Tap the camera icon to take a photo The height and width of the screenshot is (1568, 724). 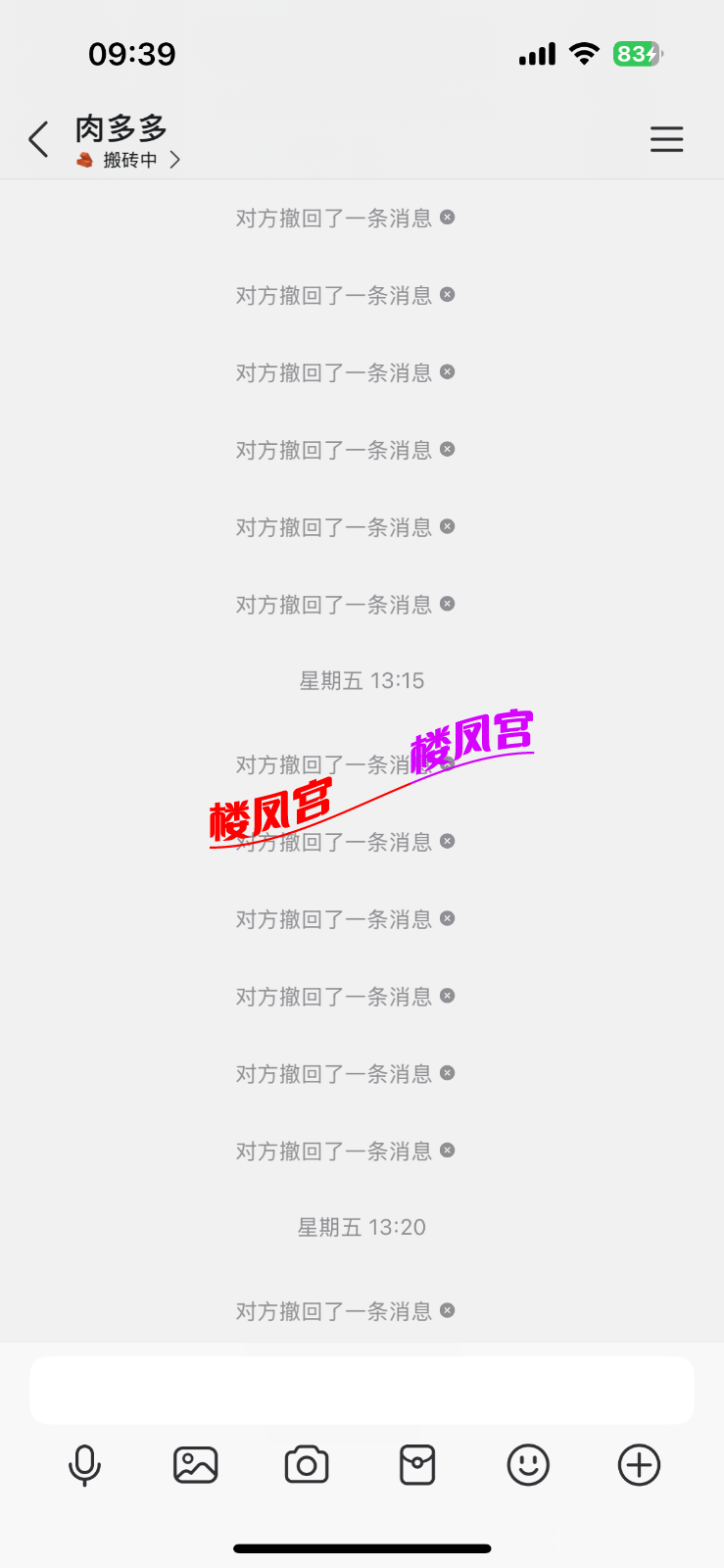(306, 1465)
